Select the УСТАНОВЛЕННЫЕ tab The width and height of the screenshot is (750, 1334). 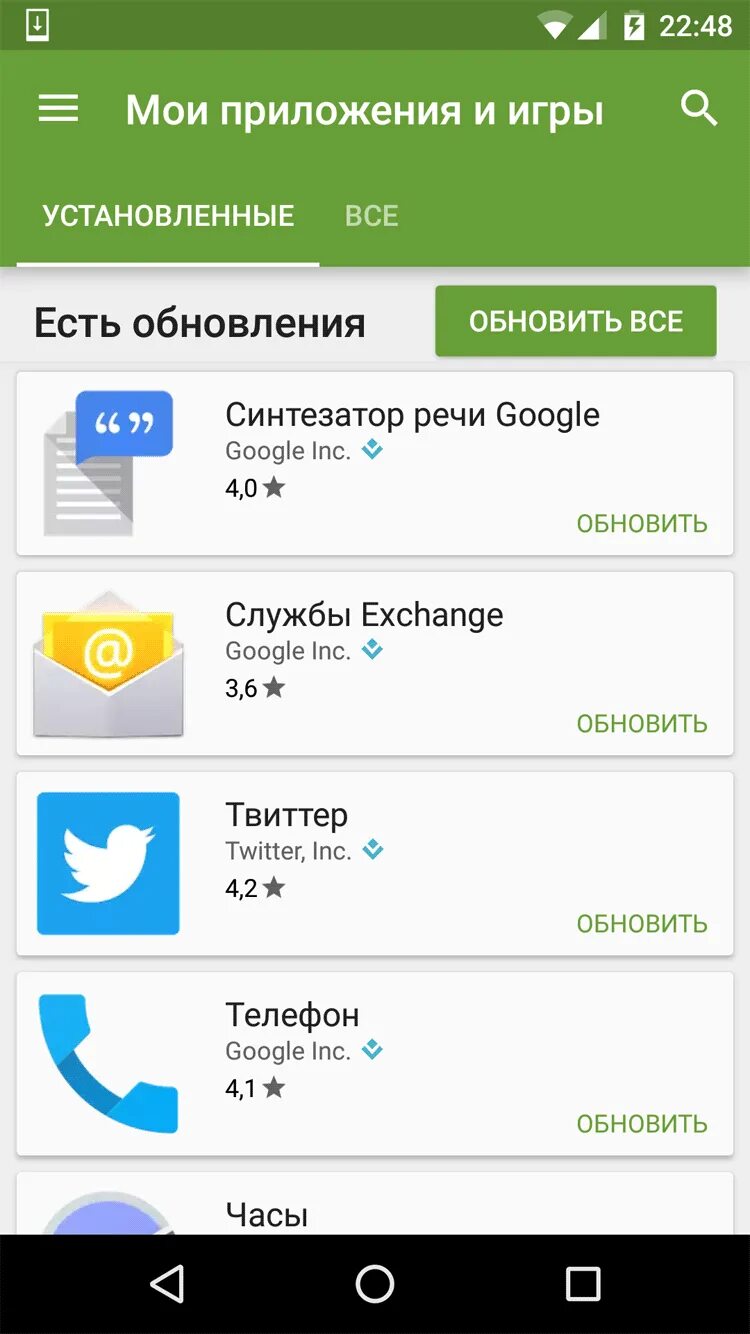(x=168, y=216)
